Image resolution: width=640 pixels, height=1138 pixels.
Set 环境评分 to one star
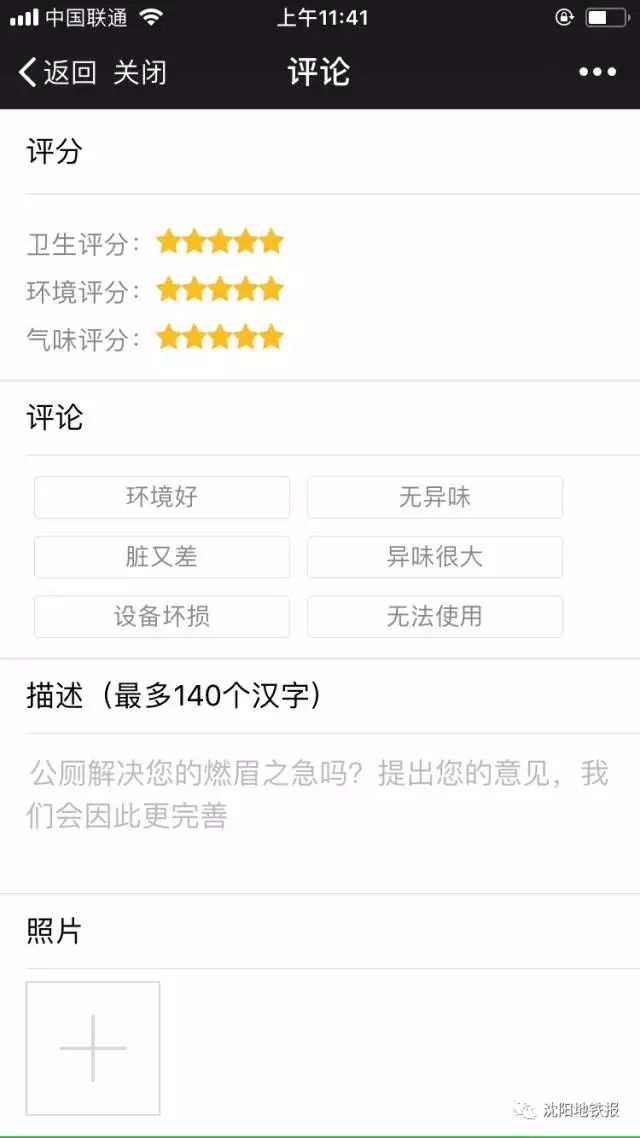point(168,290)
